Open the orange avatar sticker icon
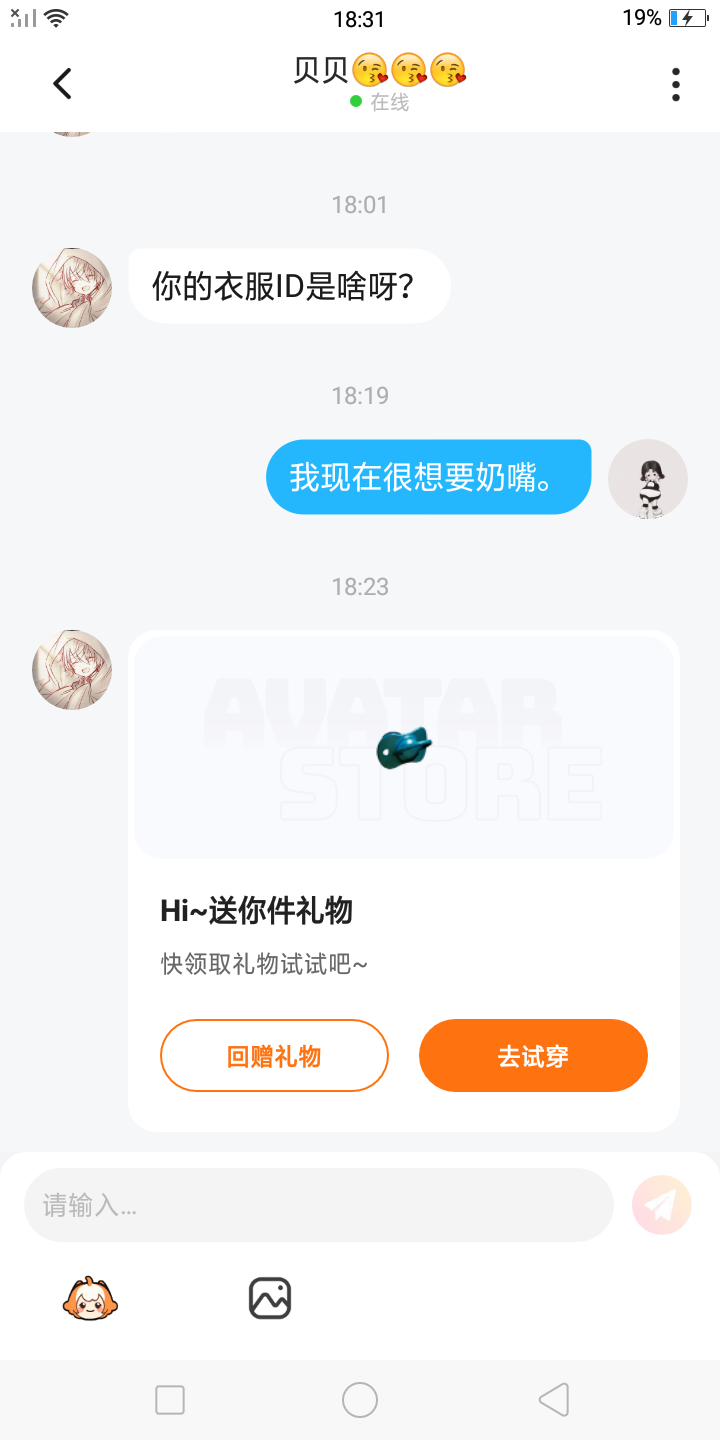 click(90, 1298)
